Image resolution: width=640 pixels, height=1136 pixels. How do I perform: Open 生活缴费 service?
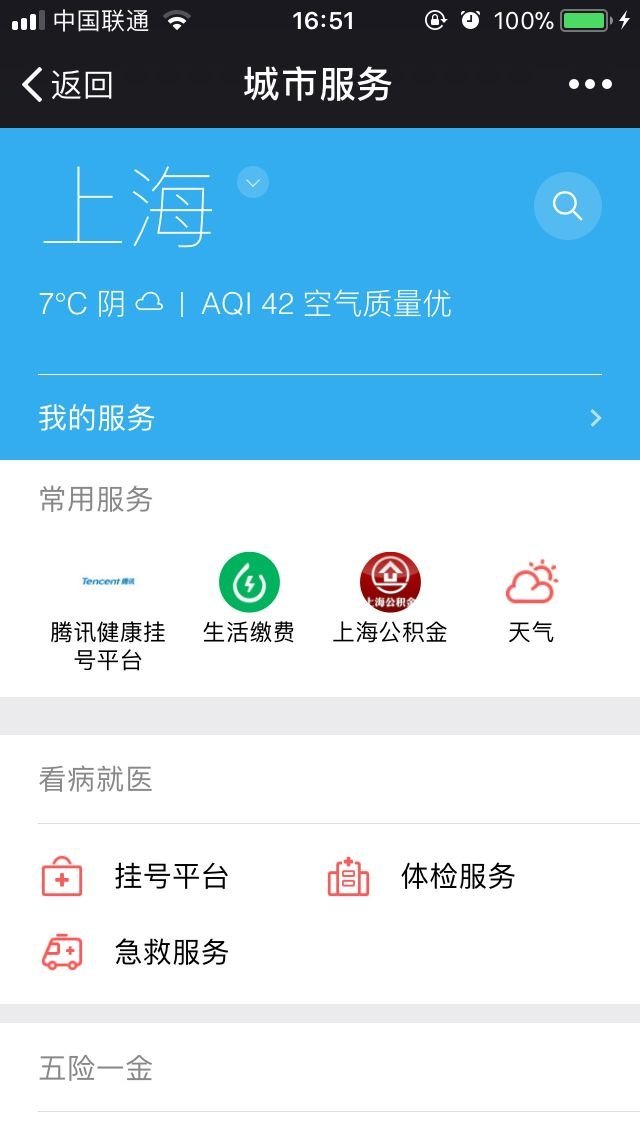[x=249, y=600]
